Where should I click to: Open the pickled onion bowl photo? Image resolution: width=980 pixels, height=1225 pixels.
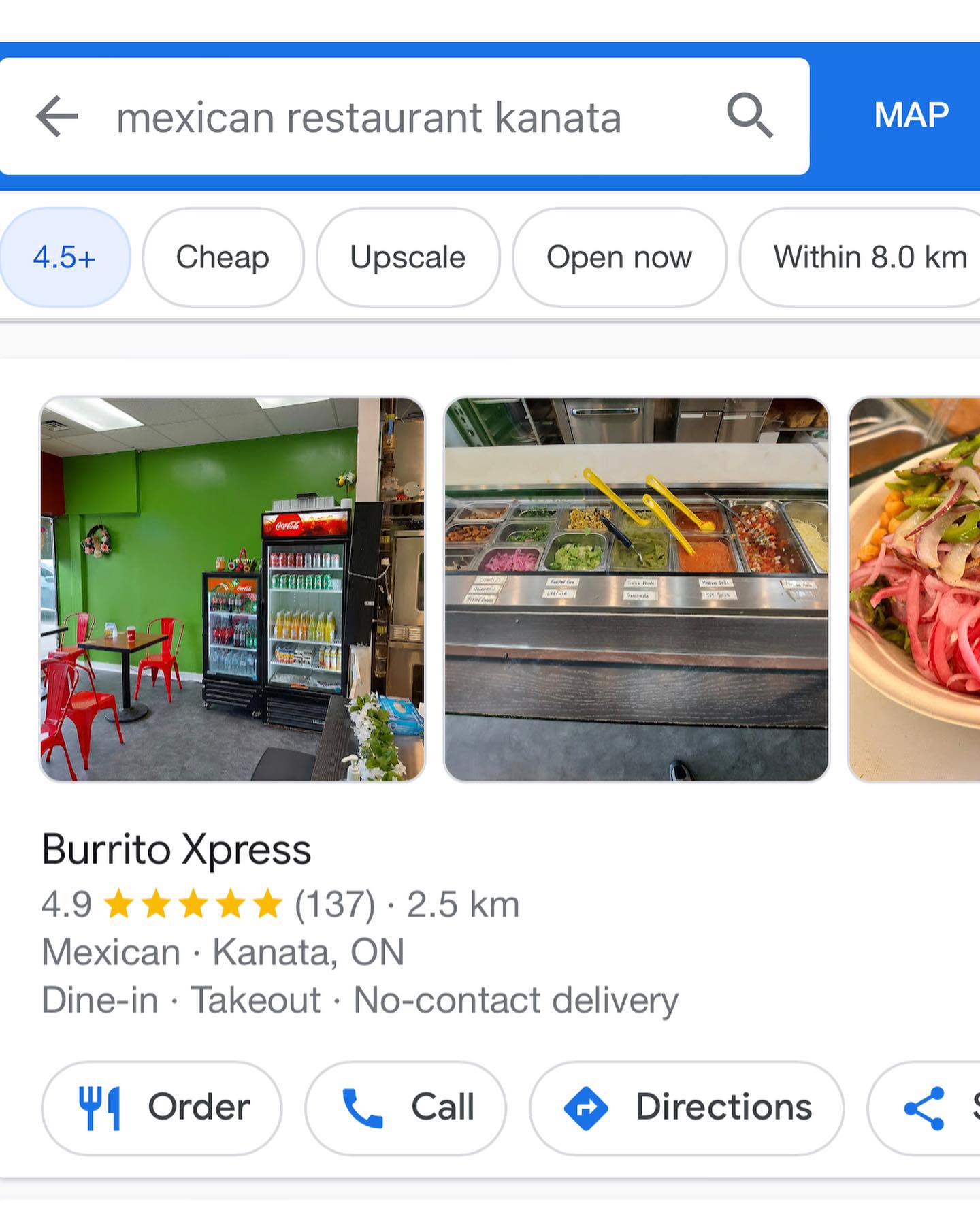pos(915,589)
